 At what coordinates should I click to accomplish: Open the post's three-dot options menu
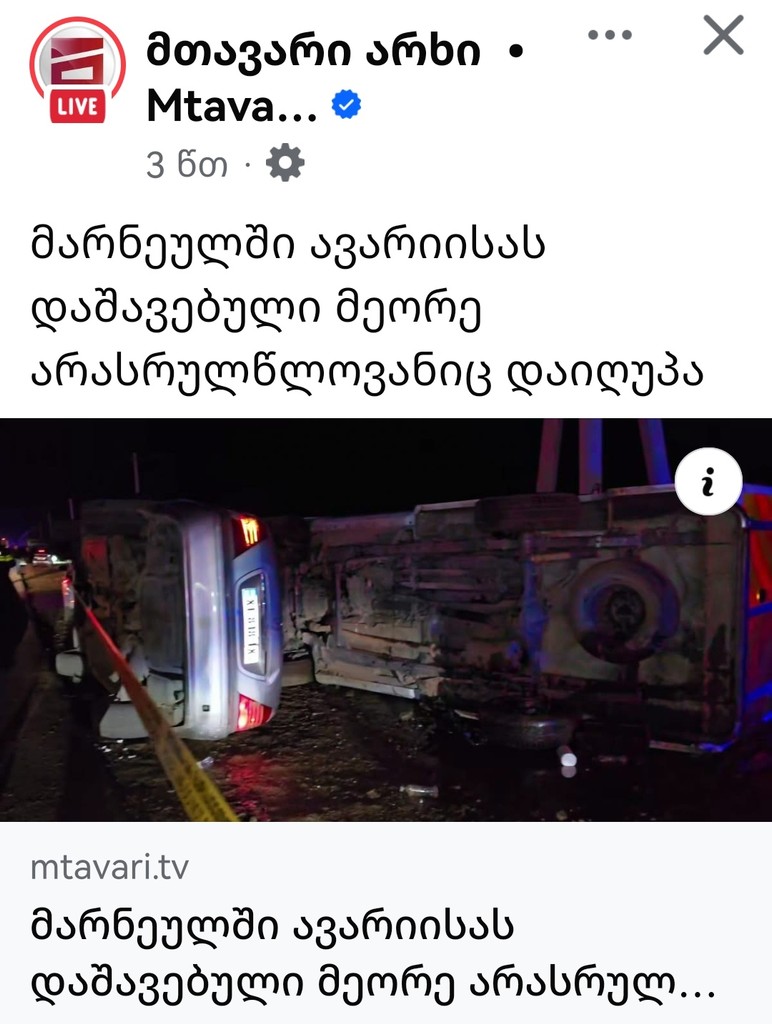point(609,35)
